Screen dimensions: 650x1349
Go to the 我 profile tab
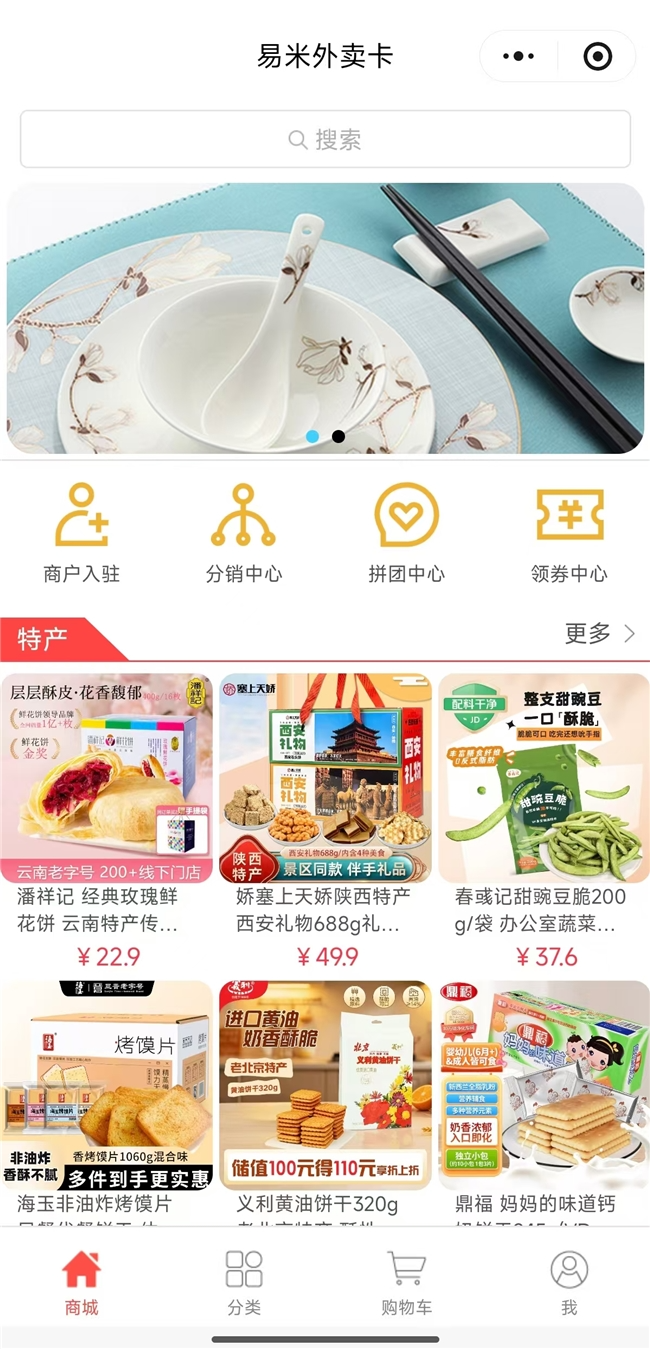click(569, 1283)
